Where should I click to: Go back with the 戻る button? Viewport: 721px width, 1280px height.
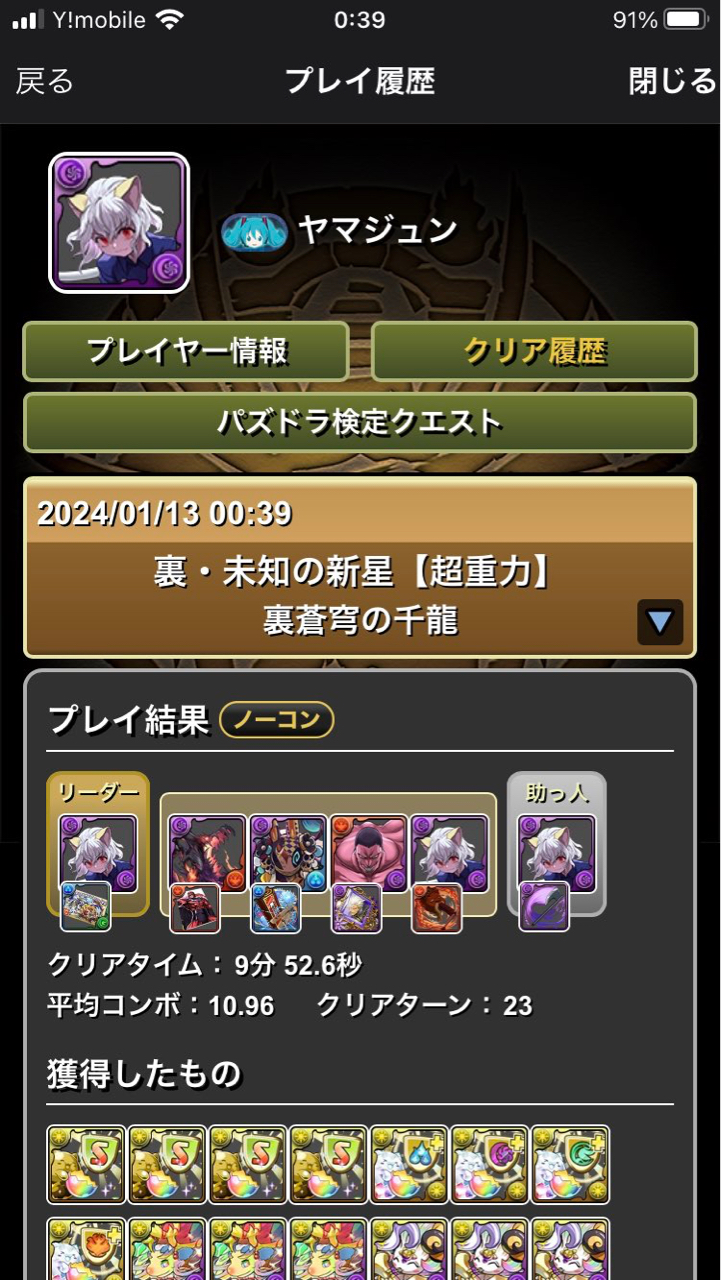click(45, 82)
